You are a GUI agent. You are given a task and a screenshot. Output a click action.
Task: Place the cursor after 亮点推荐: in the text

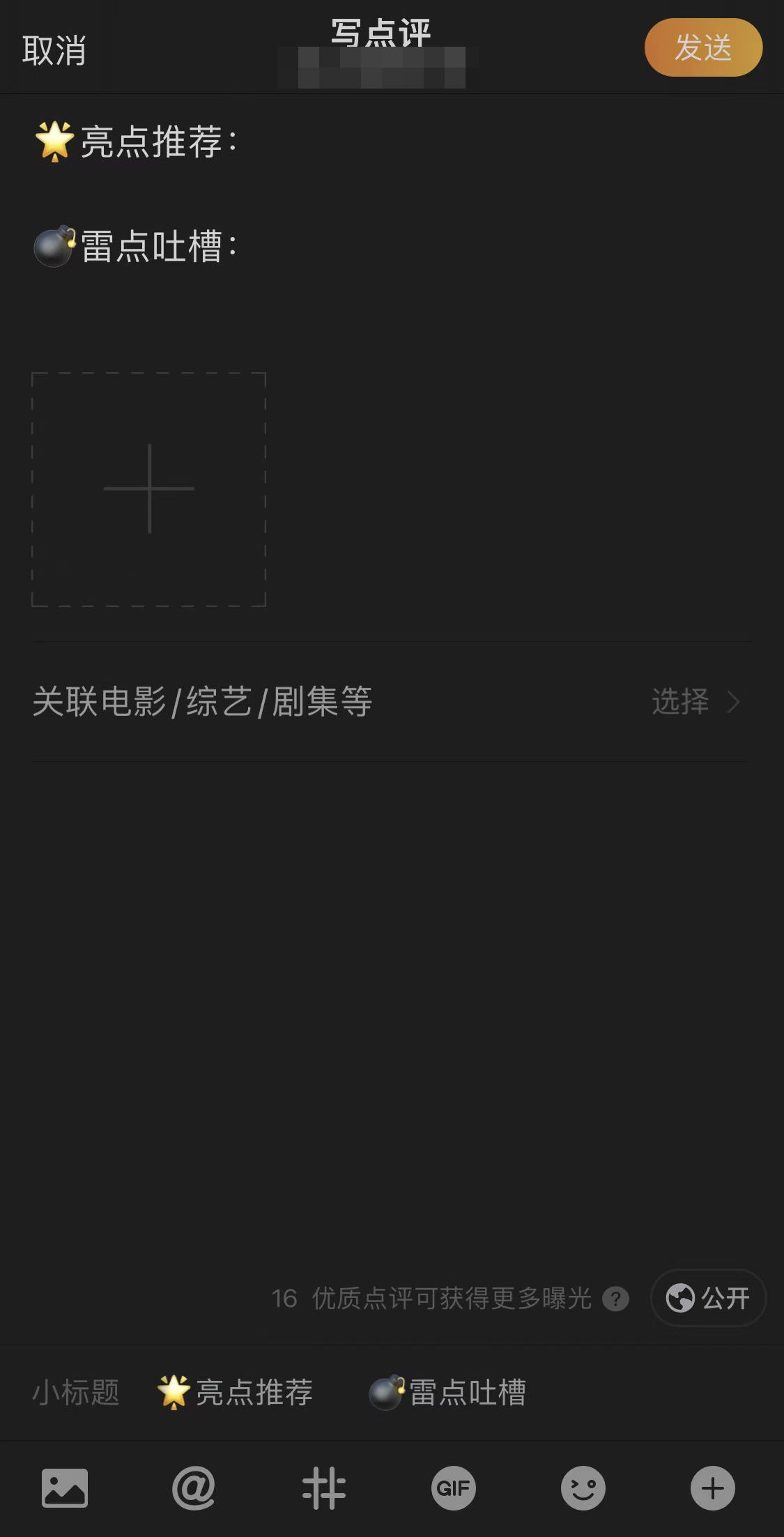click(x=251, y=142)
